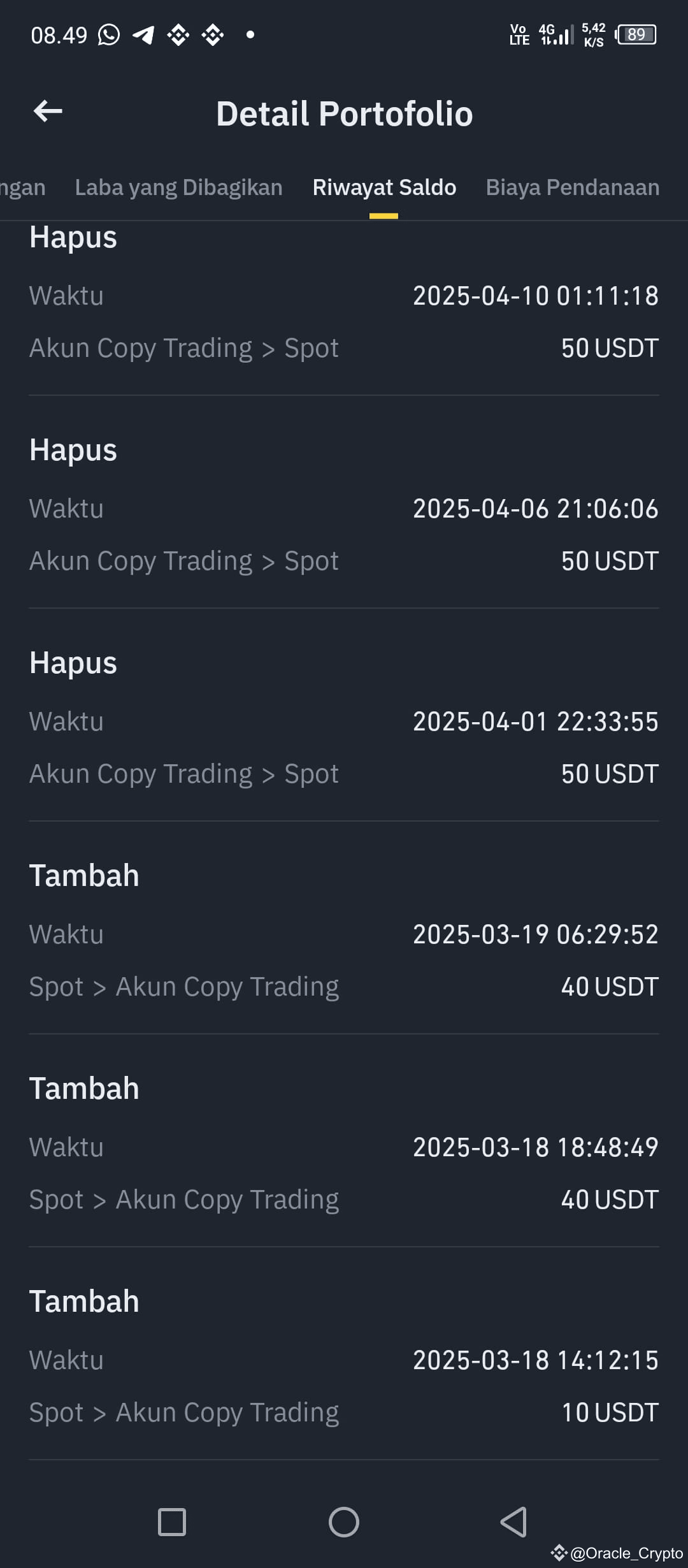The image size is (688, 1568).
Task: Open the Riwayat Saldo tab
Action: coord(383,187)
